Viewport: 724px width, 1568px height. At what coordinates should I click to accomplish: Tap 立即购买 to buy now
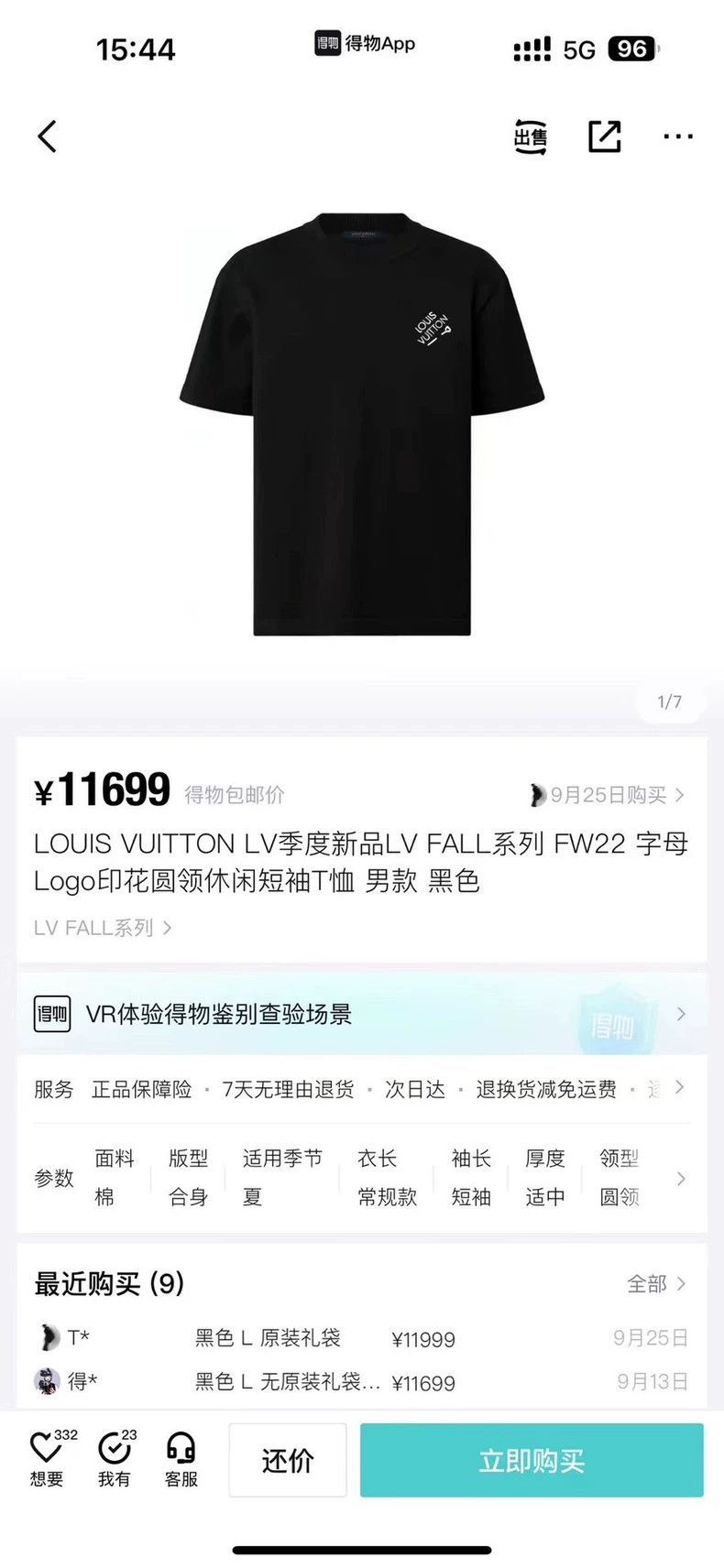click(x=532, y=1460)
